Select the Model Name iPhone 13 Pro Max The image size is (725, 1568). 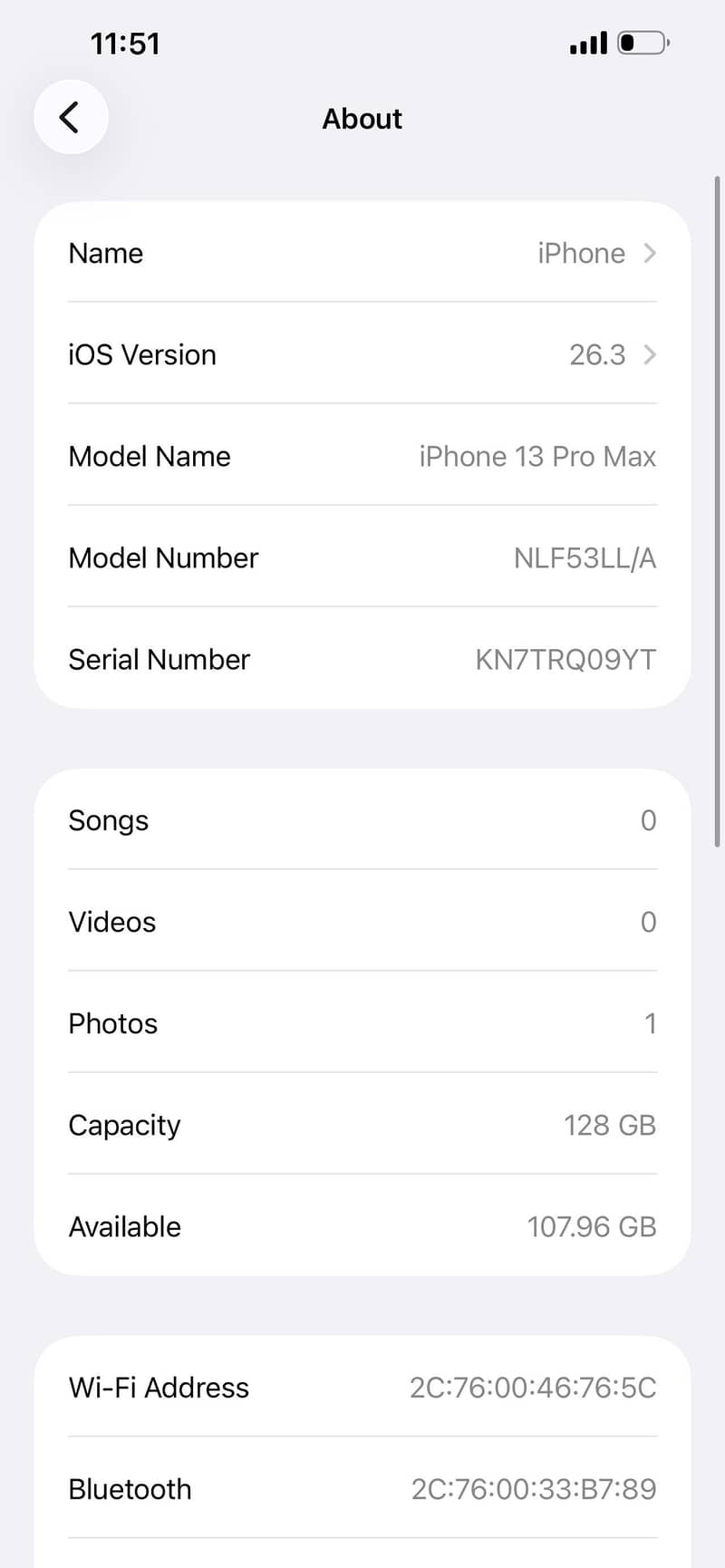point(362,456)
